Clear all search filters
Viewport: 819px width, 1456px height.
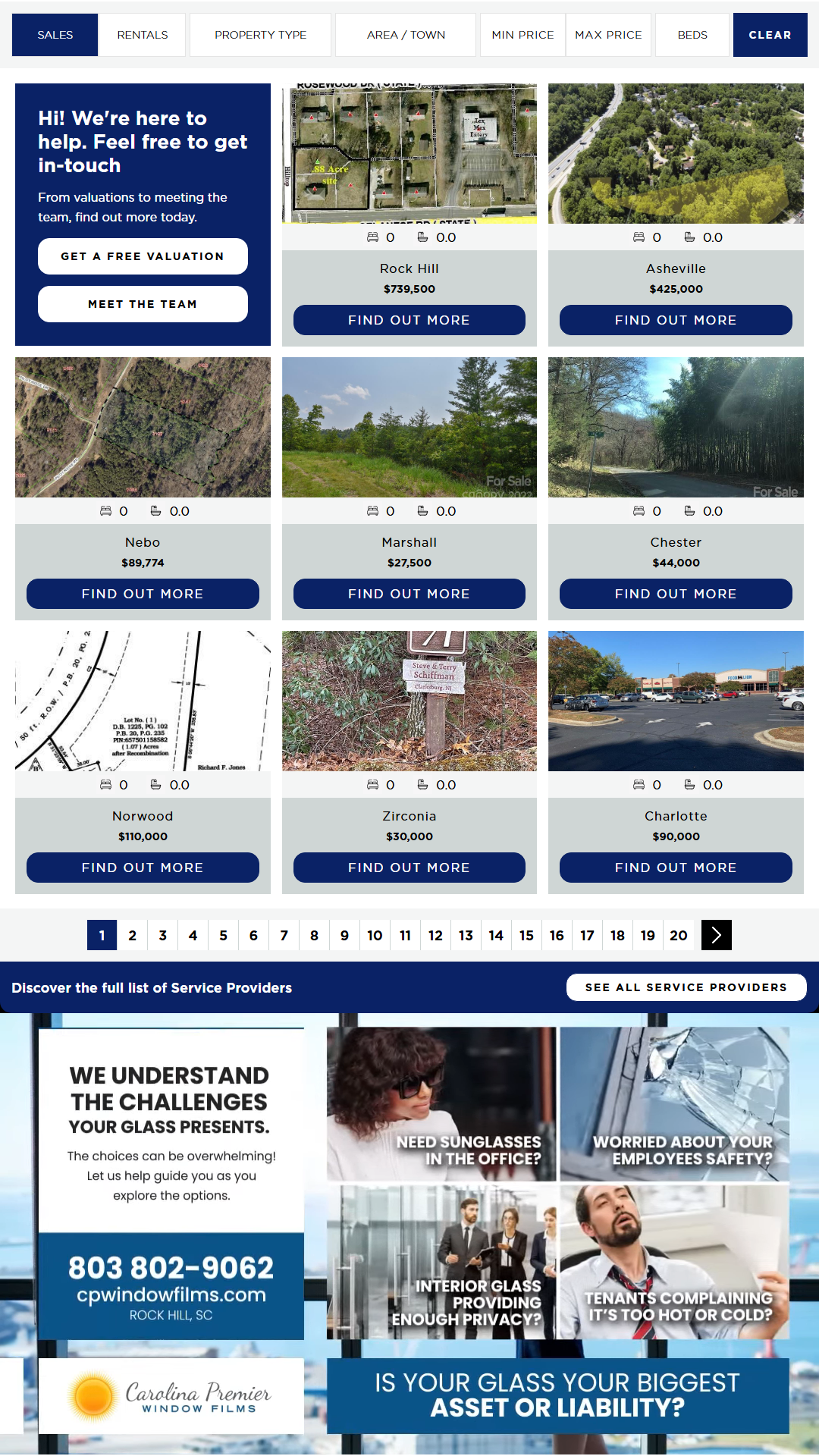pos(770,35)
